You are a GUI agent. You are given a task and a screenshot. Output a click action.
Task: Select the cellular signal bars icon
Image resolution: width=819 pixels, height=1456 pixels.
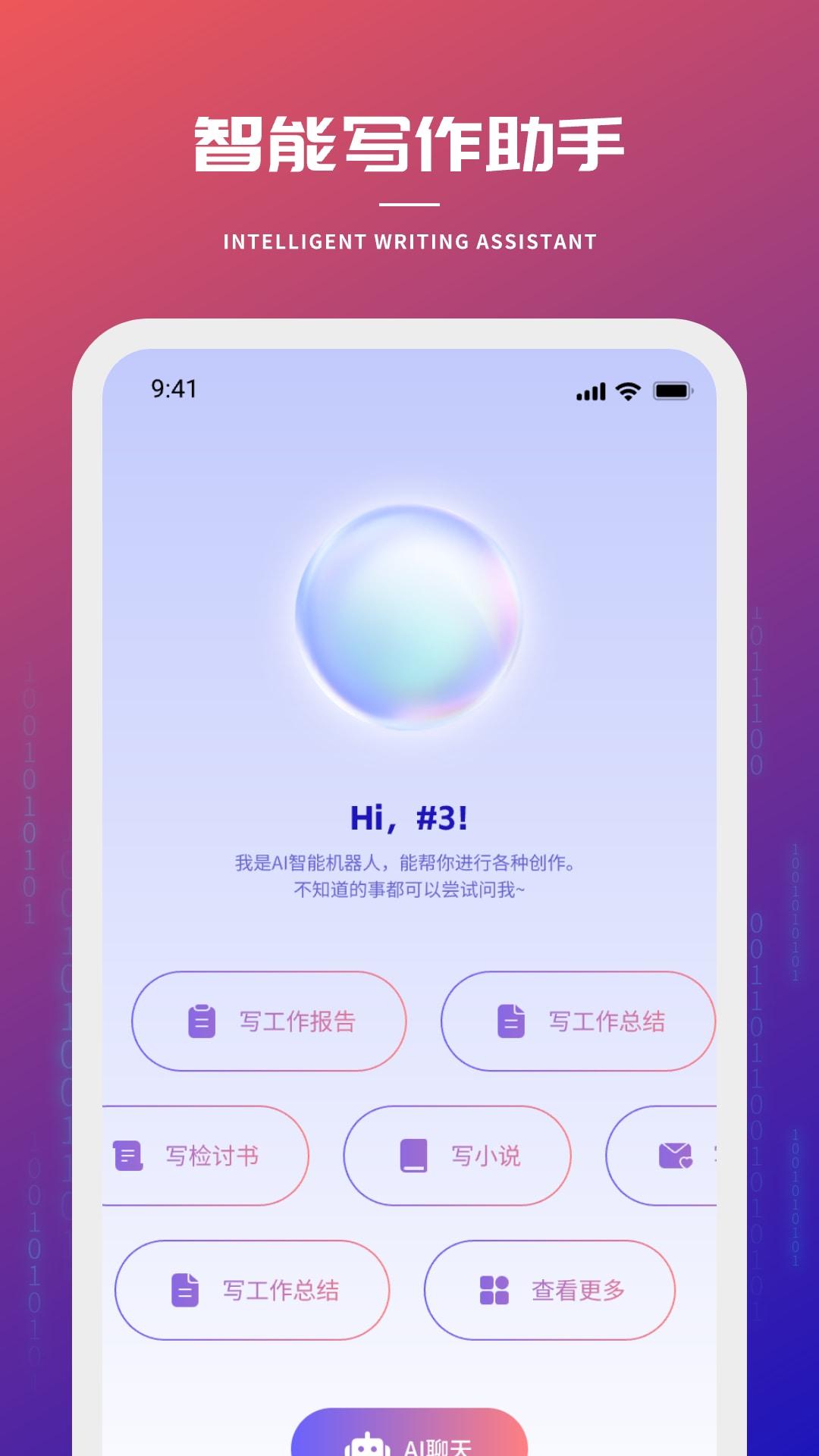pos(591,391)
